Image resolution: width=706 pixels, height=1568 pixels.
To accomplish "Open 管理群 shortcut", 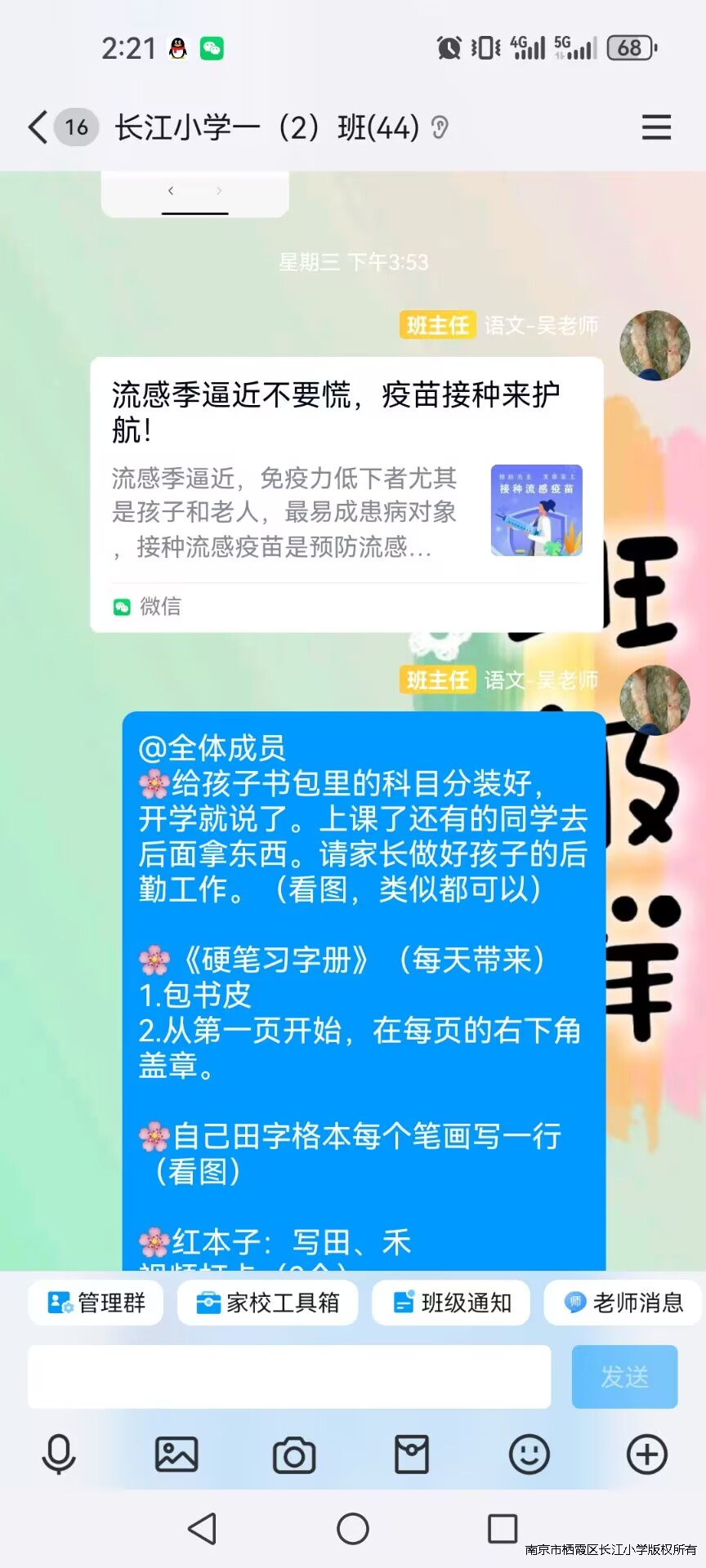I will coord(96,1303).
